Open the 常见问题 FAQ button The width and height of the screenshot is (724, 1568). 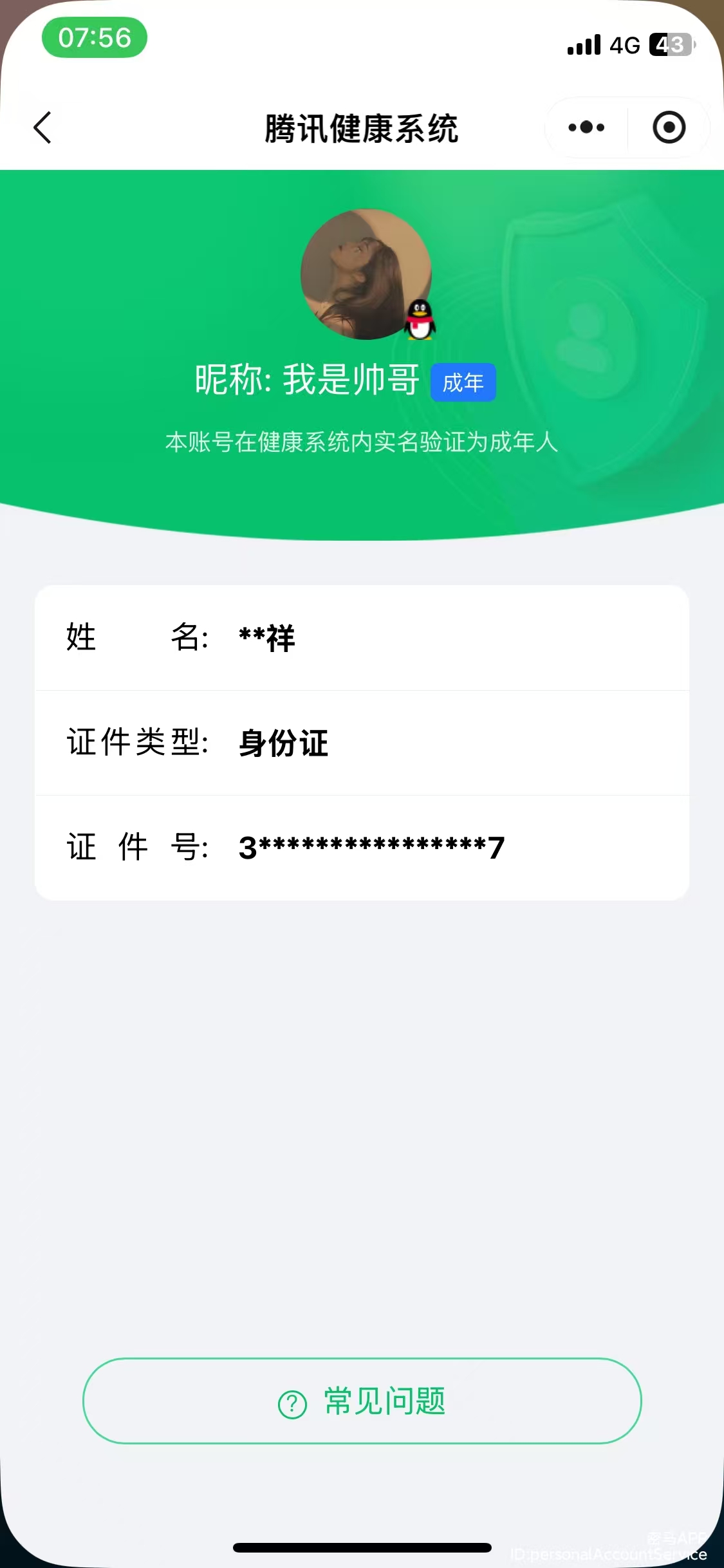pyautogui.click(x=362, y=1401)
